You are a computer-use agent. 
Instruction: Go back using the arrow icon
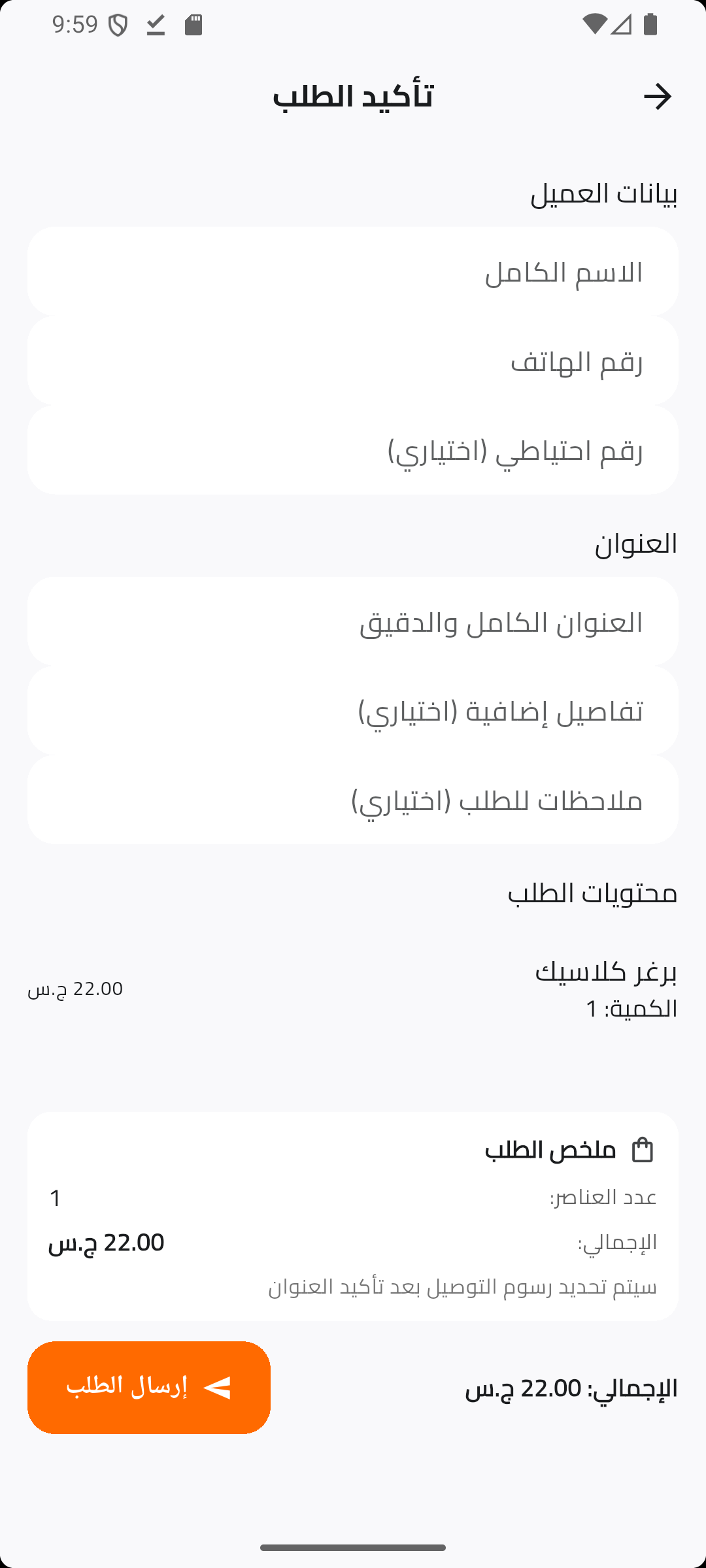pyautogui.click(x=658, y=97)
